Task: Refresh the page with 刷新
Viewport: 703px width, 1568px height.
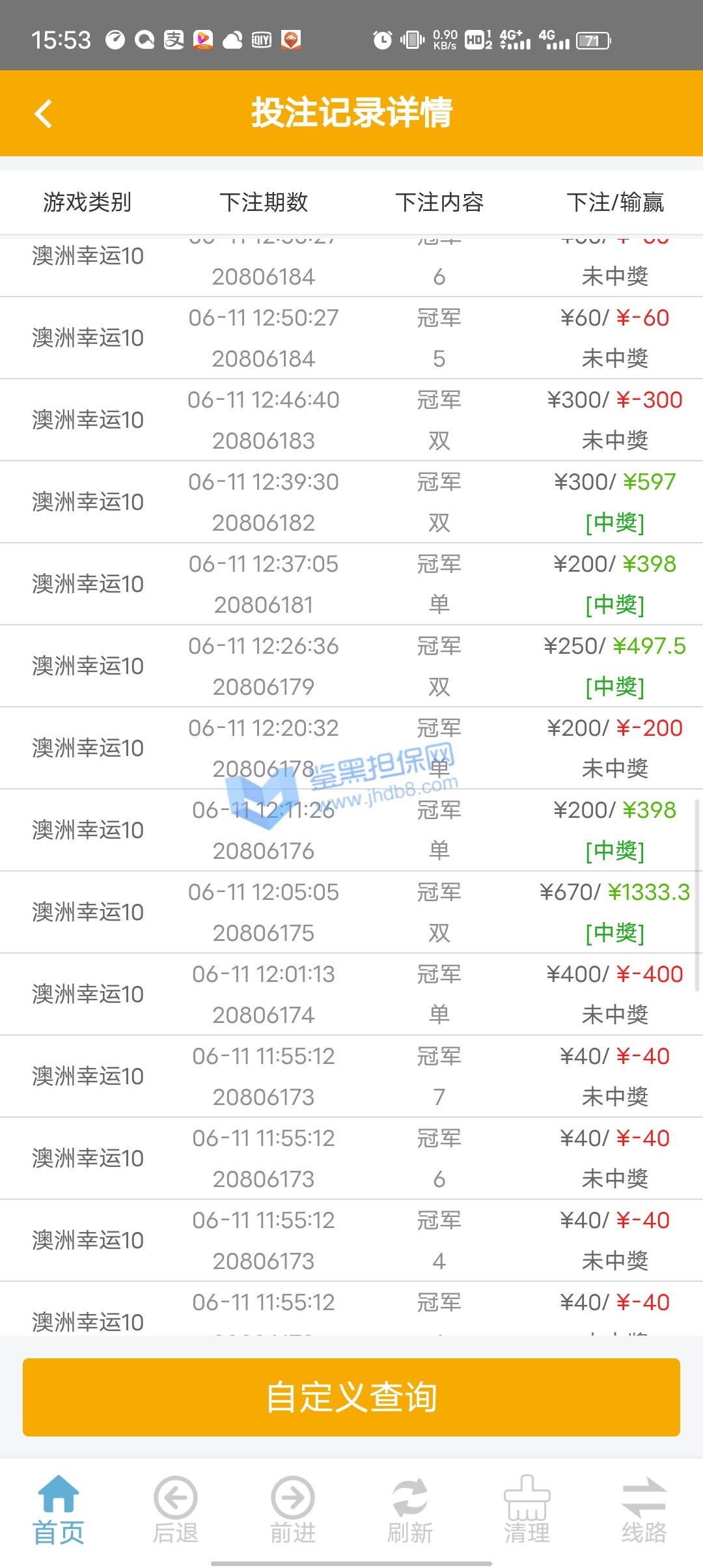Action: [410, 1509]
